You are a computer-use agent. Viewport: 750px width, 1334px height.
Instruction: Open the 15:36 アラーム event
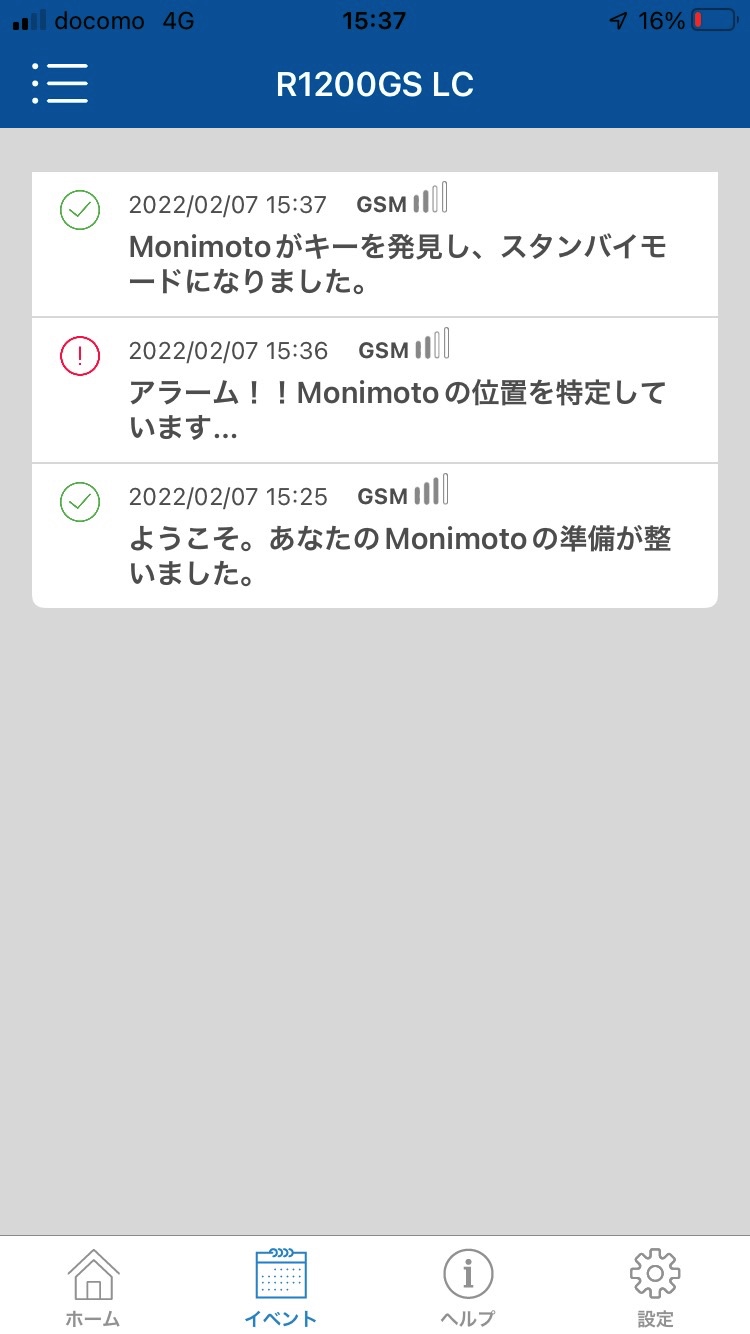[375, 390]
